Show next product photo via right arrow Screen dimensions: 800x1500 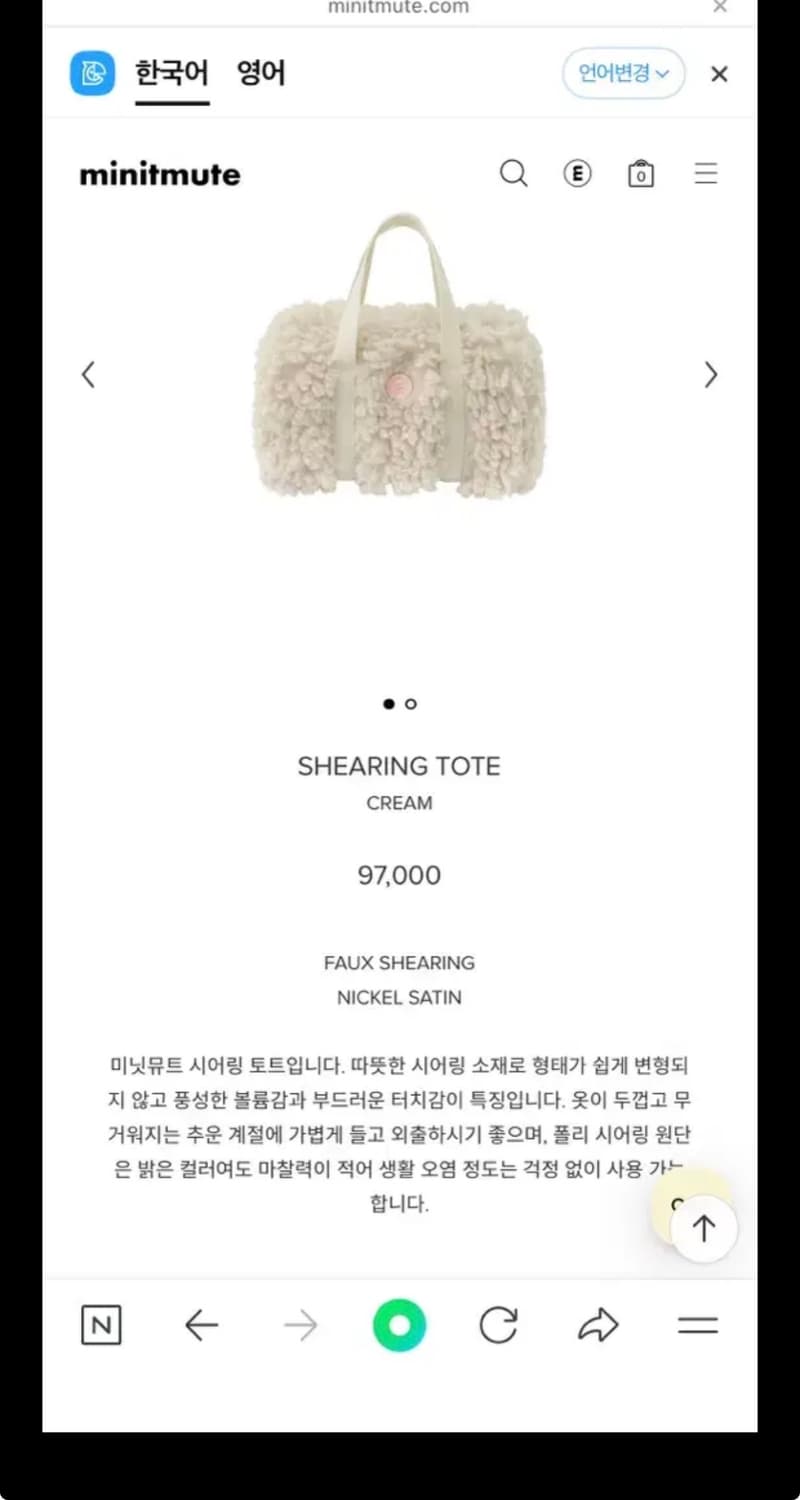point(711,374)
